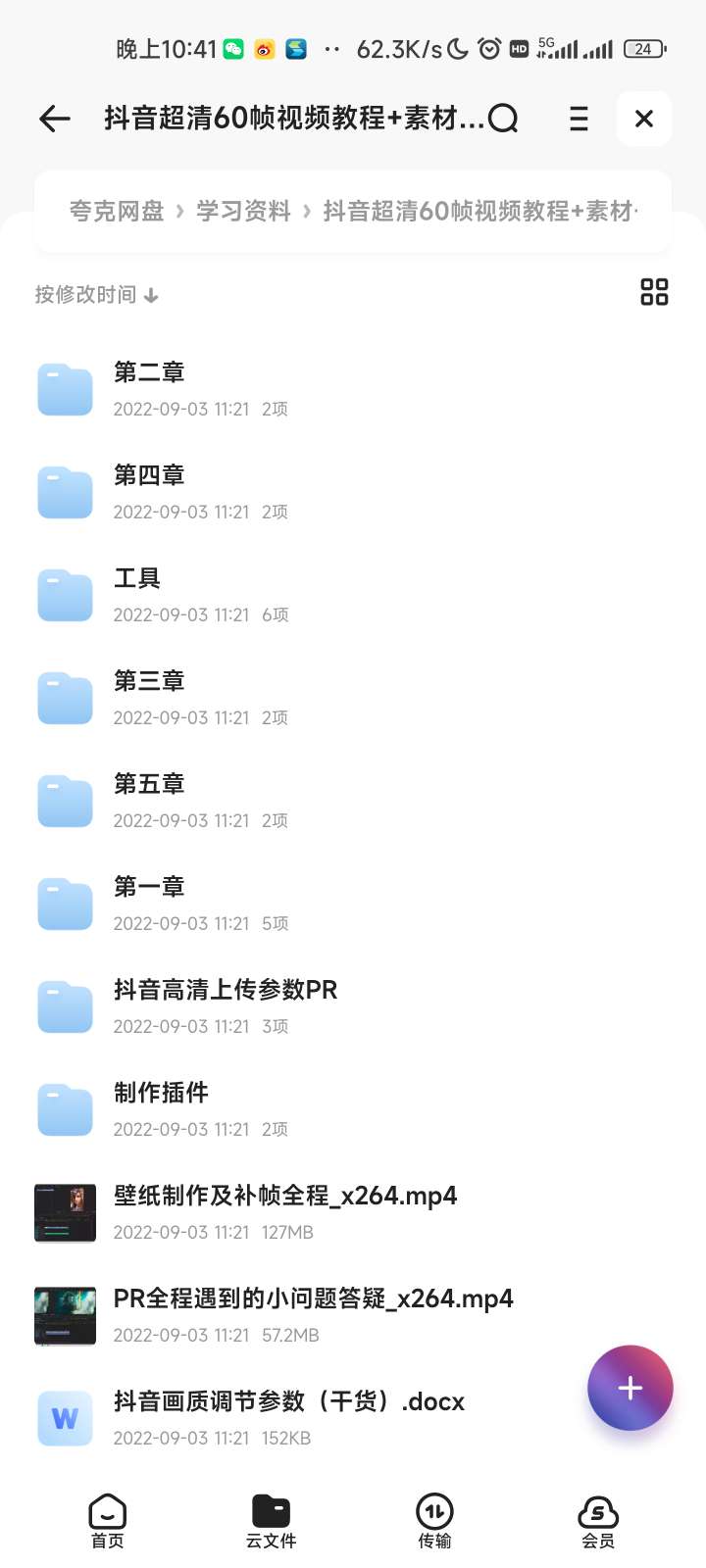Switch to grid view layout
Screen dimensions: 706x1568
pyautogui.click(x=654, y=292)
